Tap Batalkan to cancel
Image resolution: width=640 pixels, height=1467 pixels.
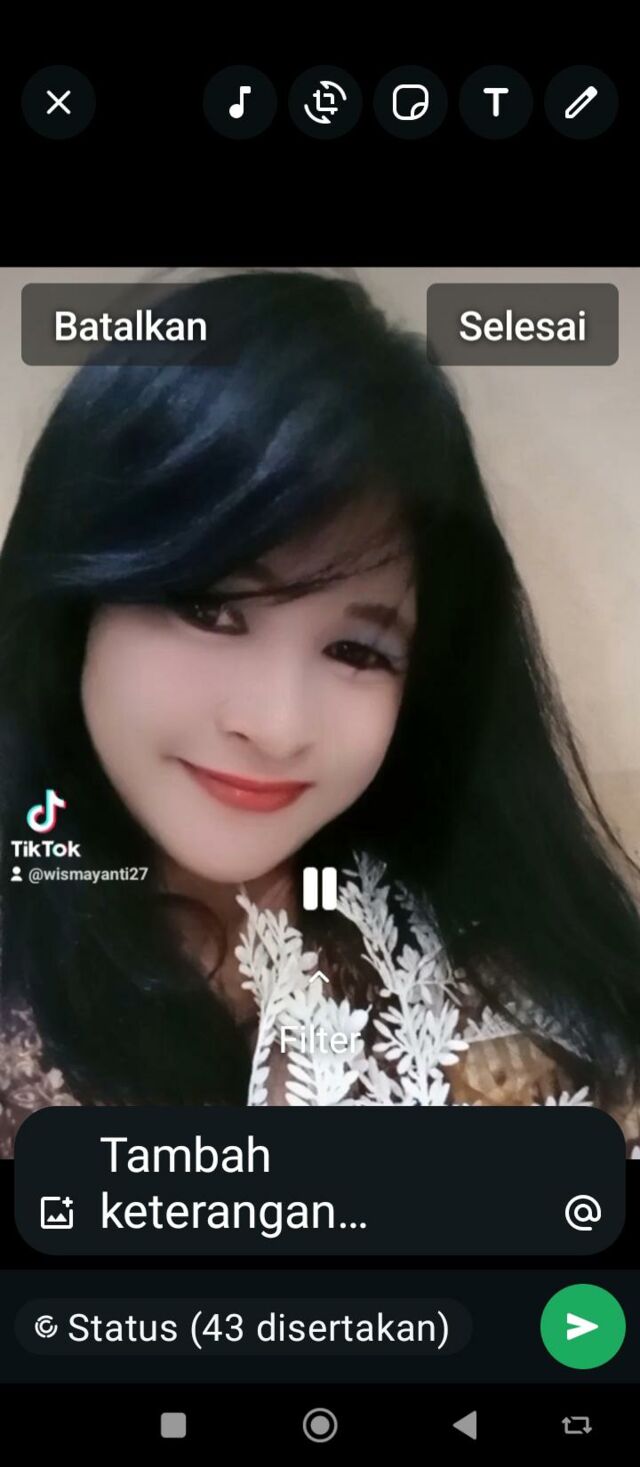130,325
